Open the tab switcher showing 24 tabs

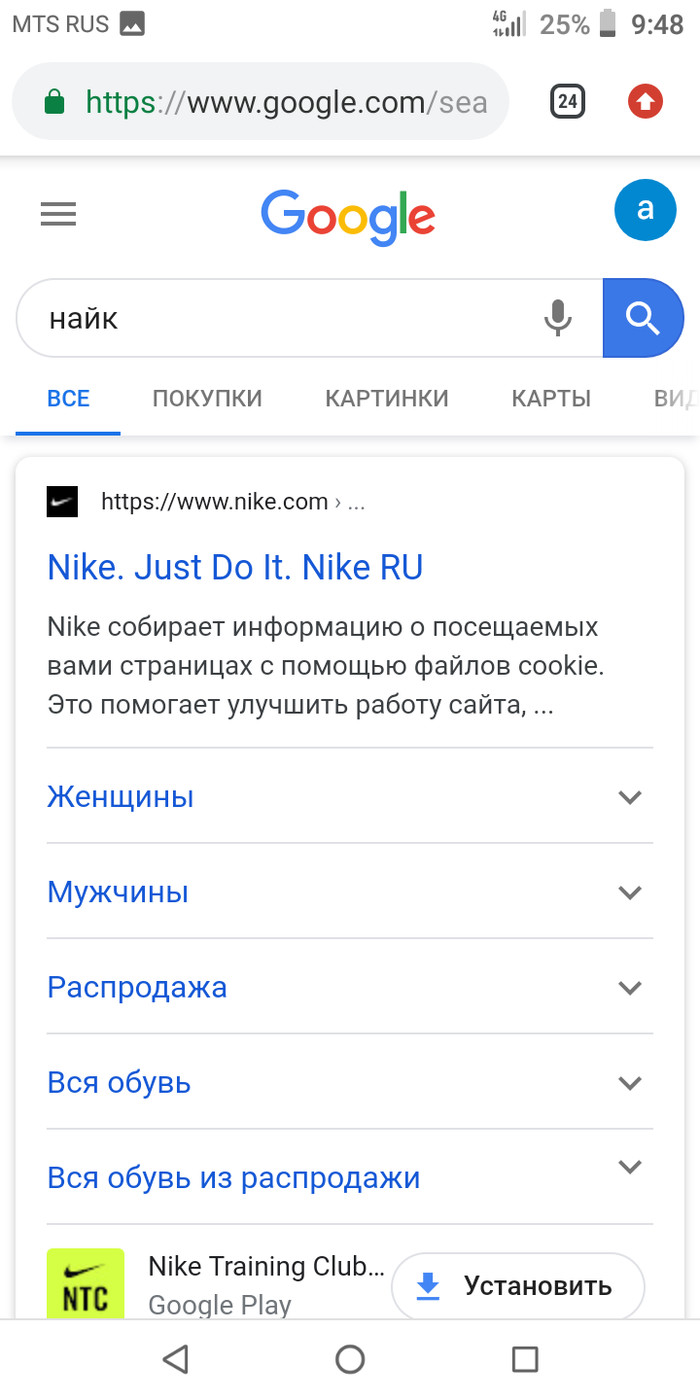[567, 101]
